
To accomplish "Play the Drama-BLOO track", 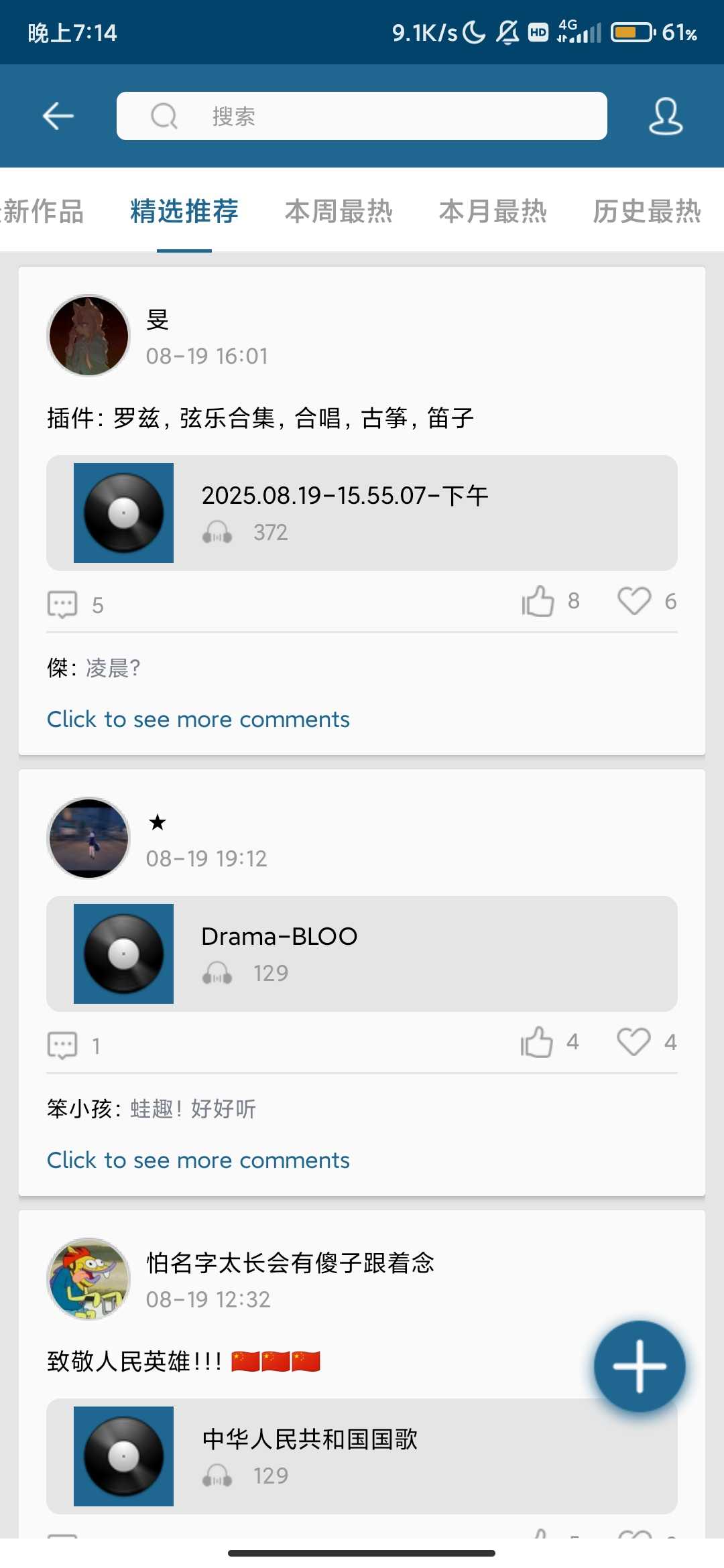I will (362, 954).
